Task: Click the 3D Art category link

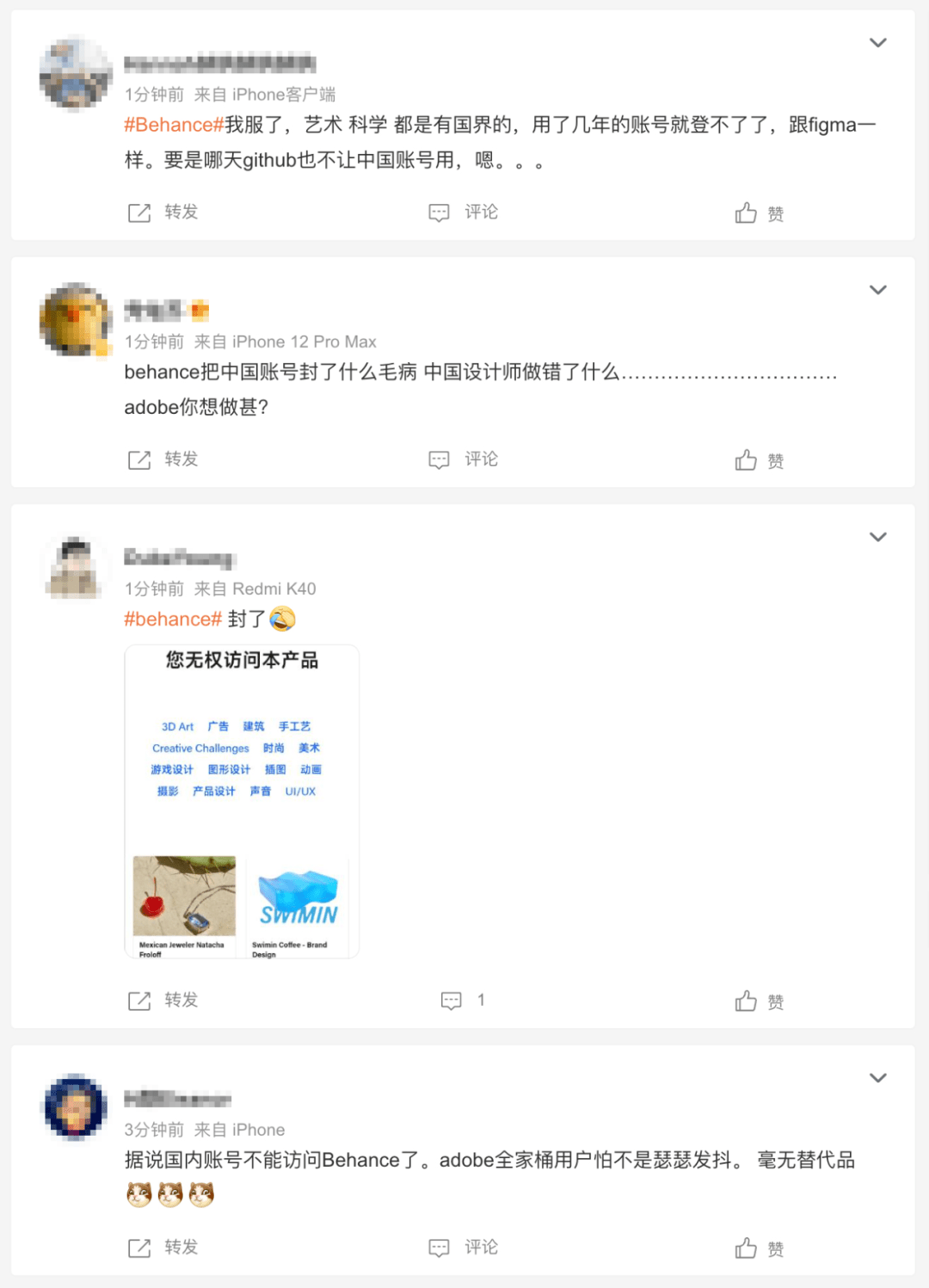Action: pos(178,726)
